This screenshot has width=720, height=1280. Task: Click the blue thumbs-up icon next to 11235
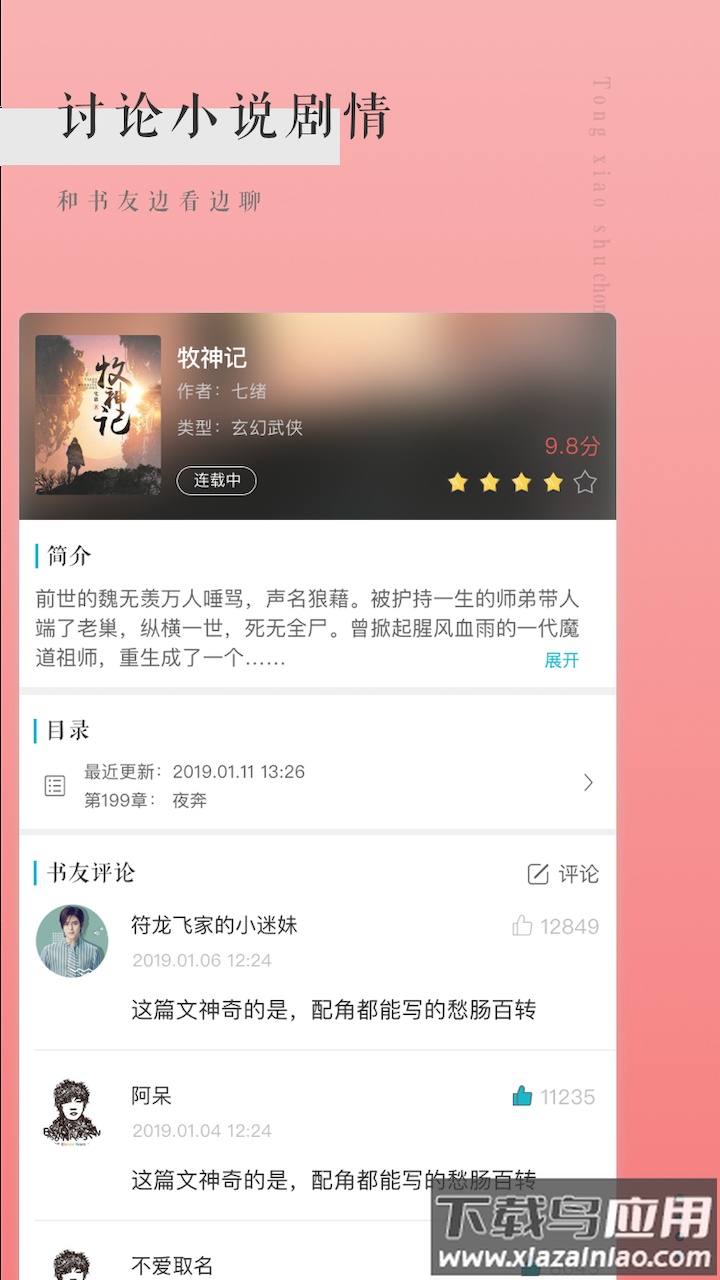tap(521, 1096)
